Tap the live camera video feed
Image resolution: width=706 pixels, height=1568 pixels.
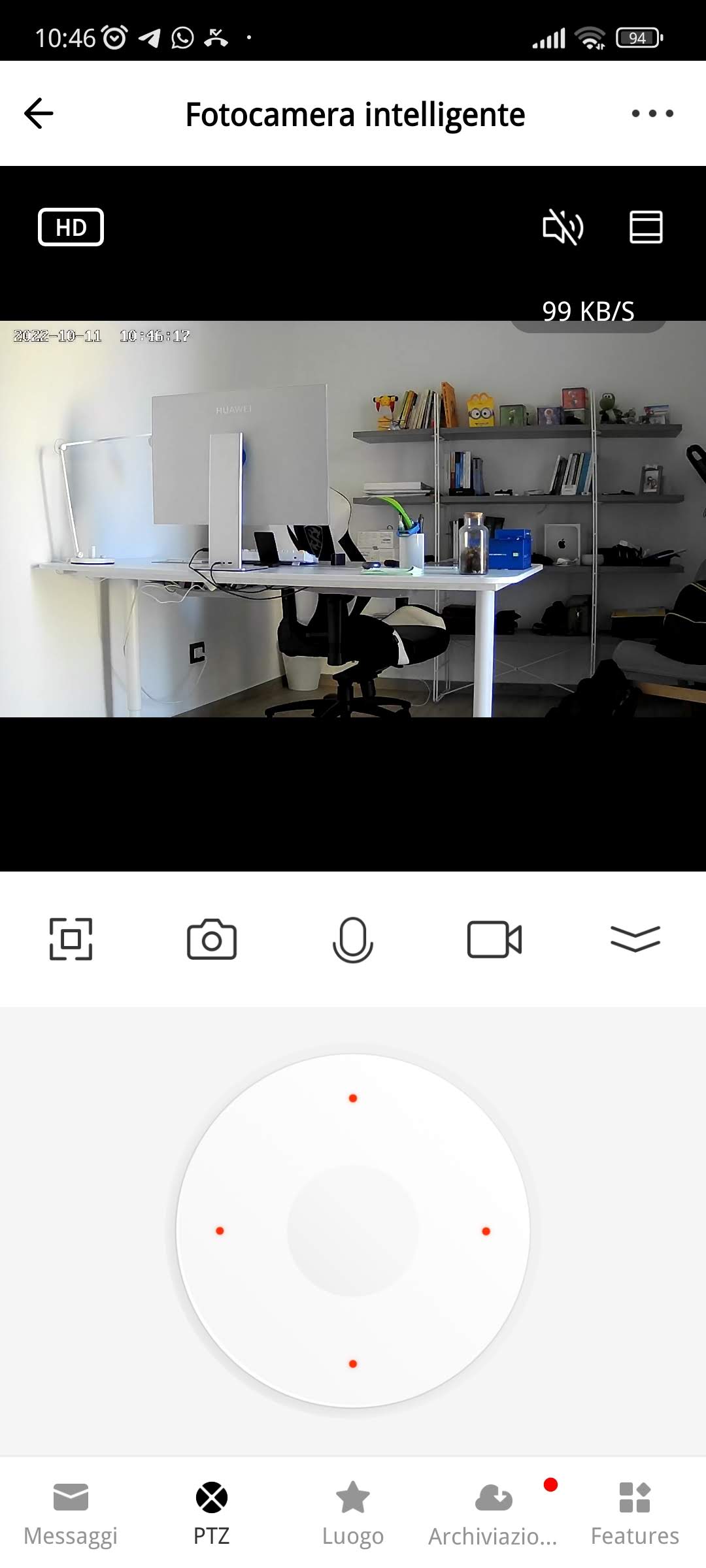pyautogui.click(x=353, y=519)
